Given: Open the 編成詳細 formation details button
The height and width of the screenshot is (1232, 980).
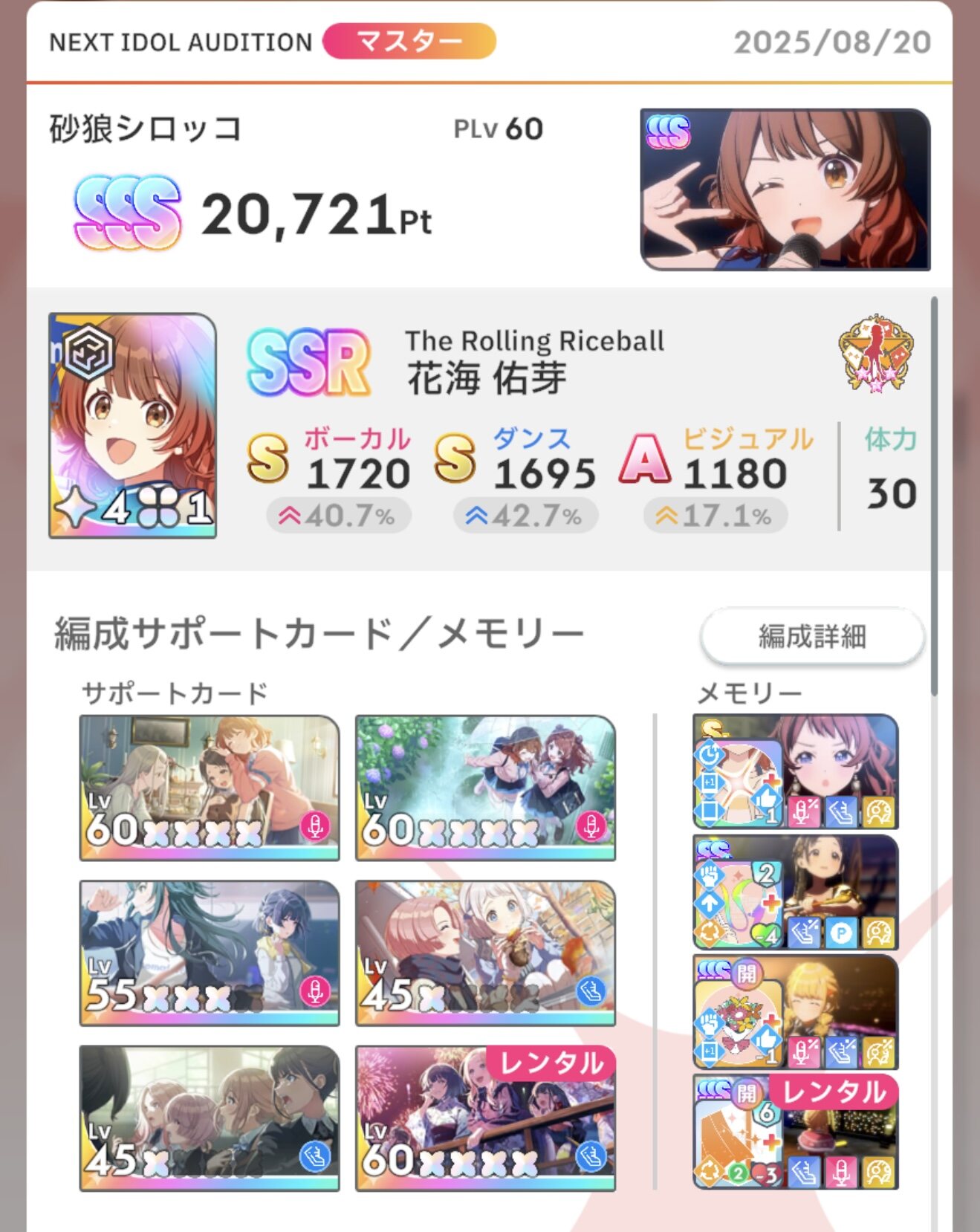Looking at the screenshot, I should point(812,636).
